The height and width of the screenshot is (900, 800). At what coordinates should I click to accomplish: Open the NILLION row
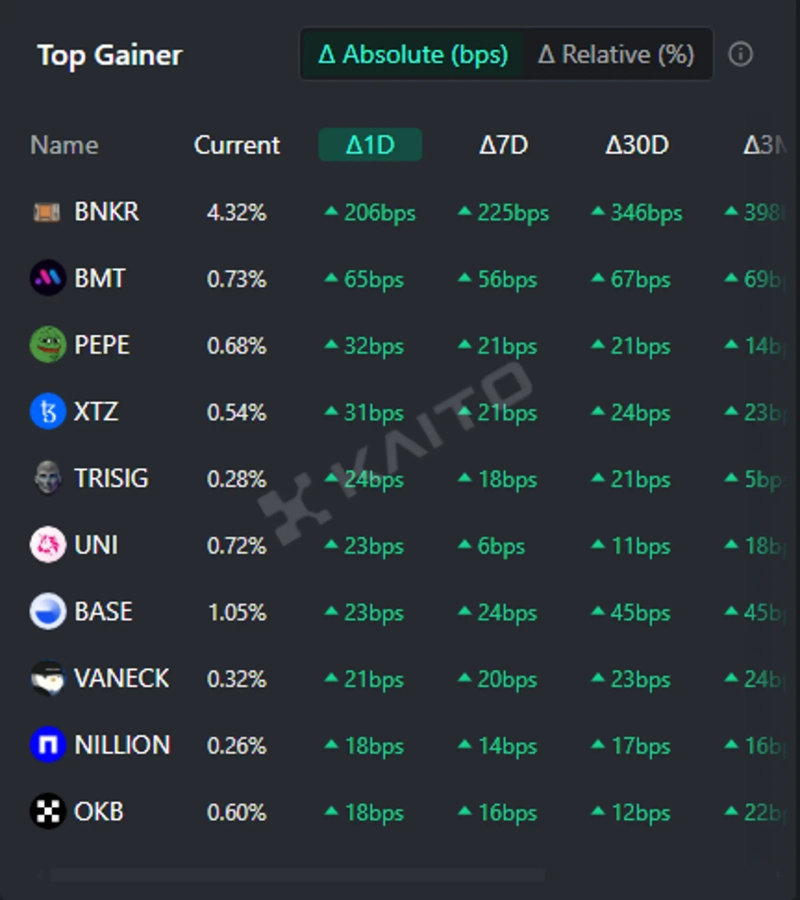click(x=122, y=745)
